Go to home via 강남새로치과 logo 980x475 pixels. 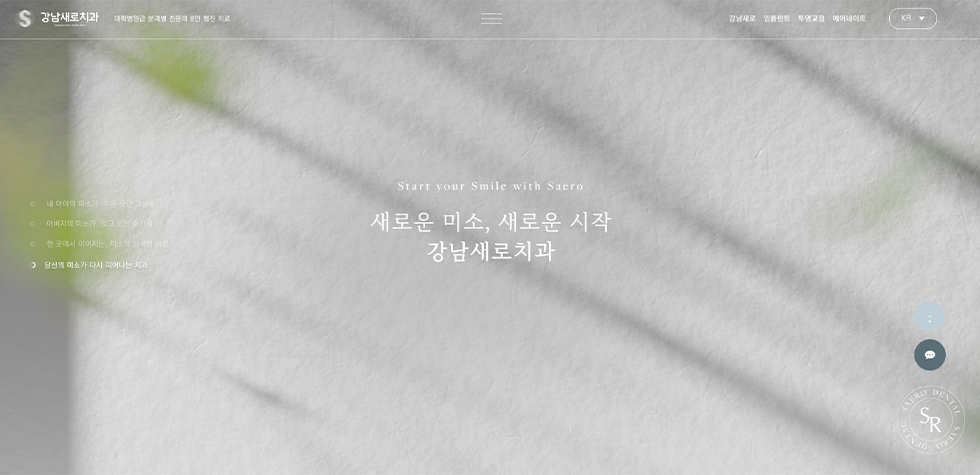(x=58, y=18)
